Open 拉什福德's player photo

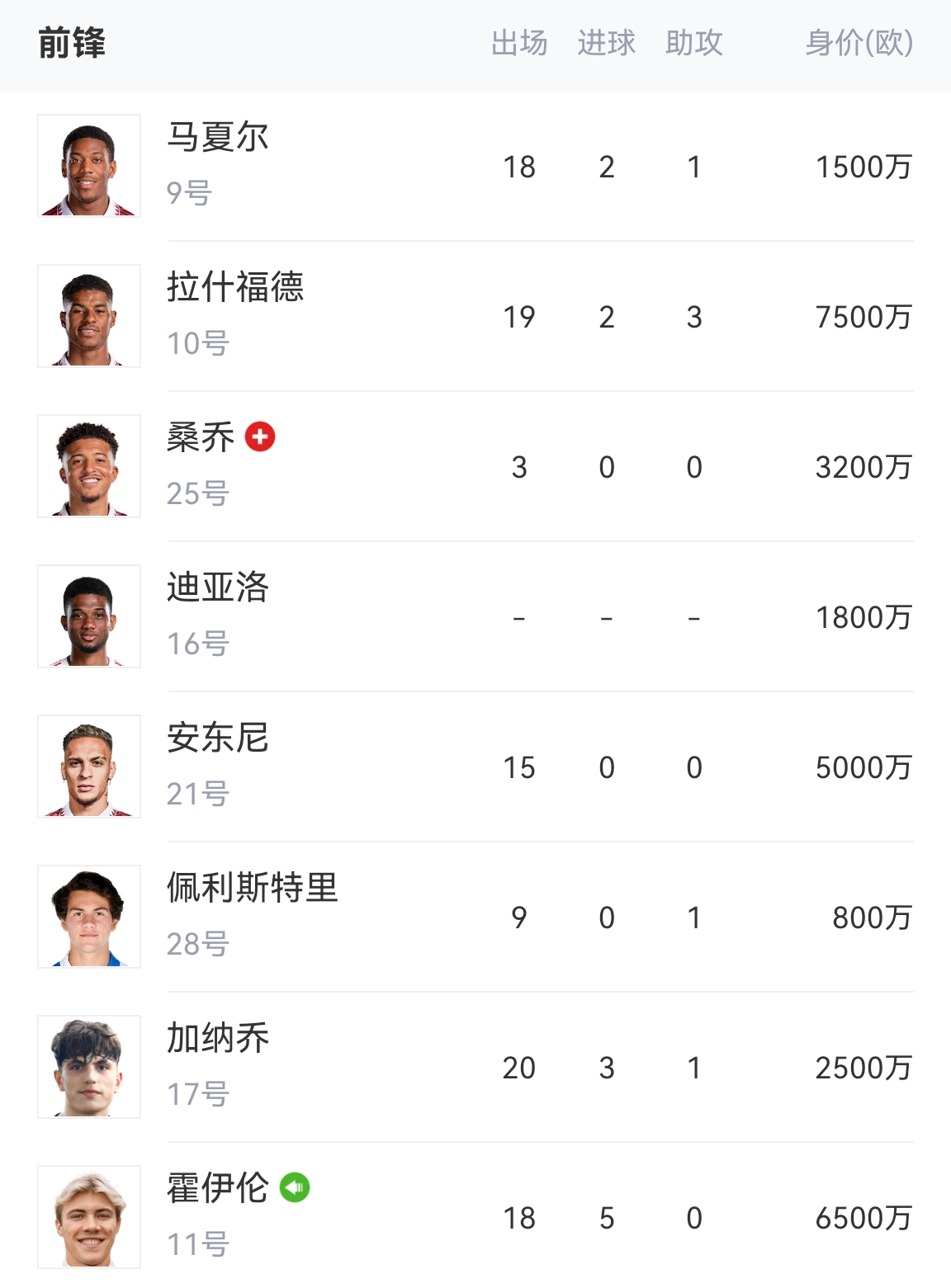88,315
